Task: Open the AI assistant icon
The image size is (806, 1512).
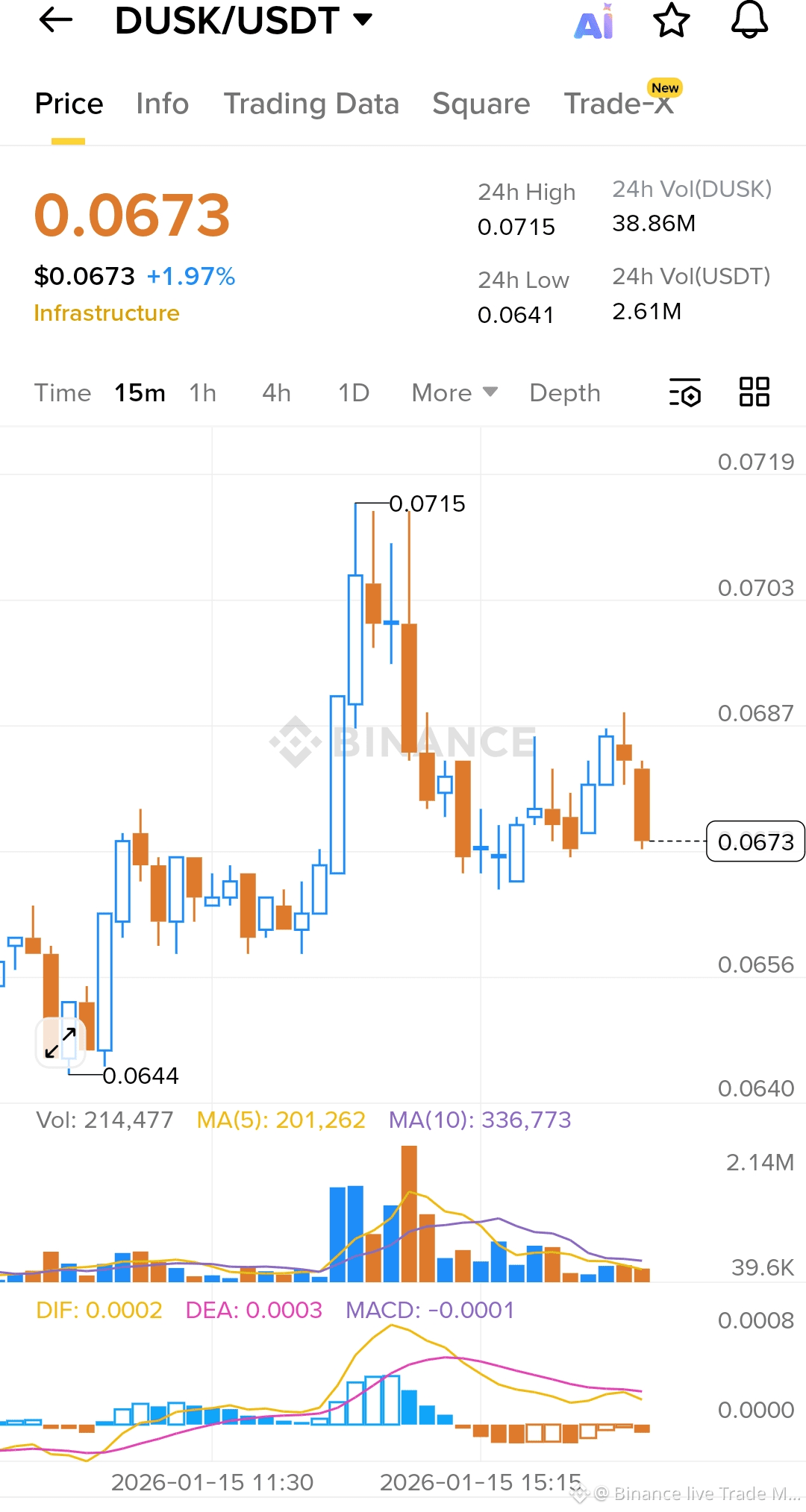Action: pos(594,21)
